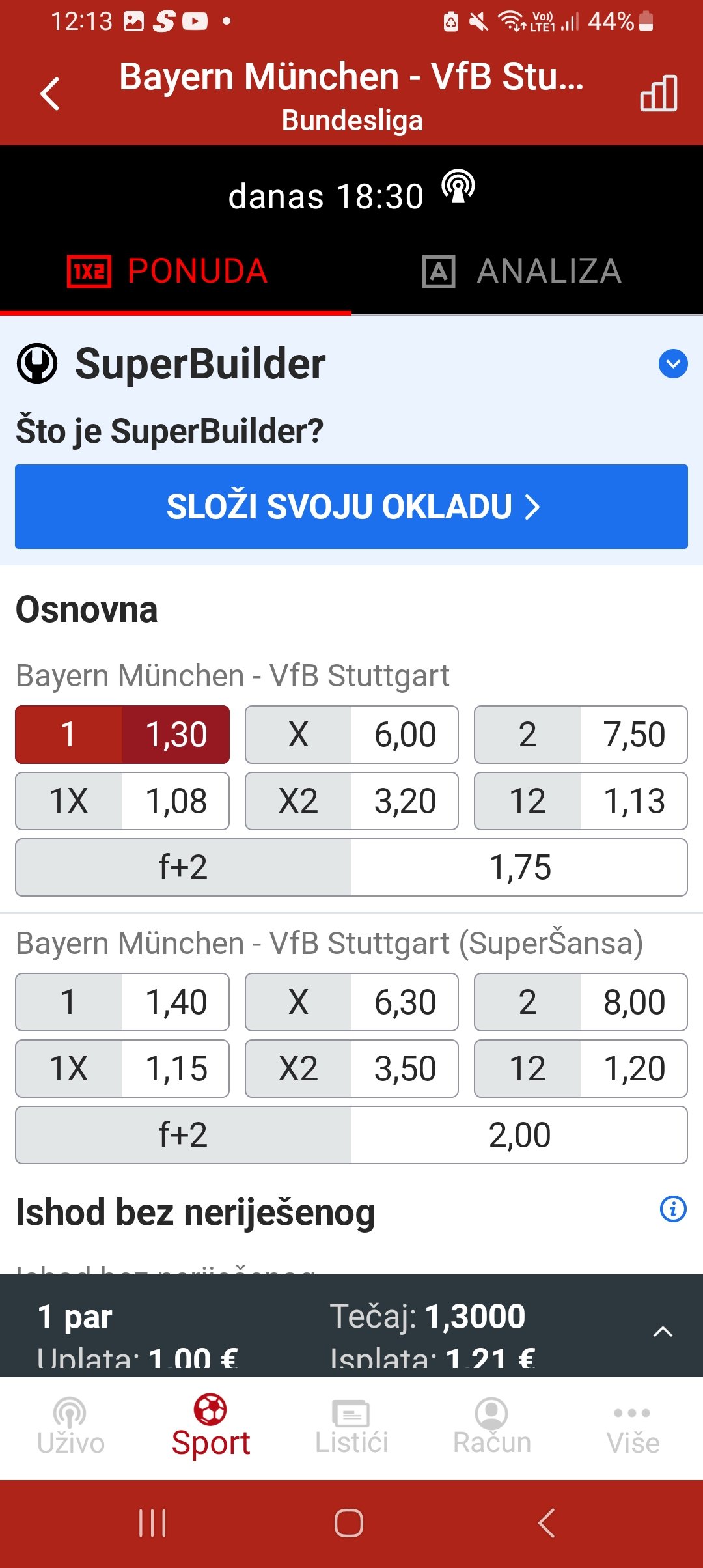Select f+2 at odds 1,75

pyautogui.click(x=351, y=867)
